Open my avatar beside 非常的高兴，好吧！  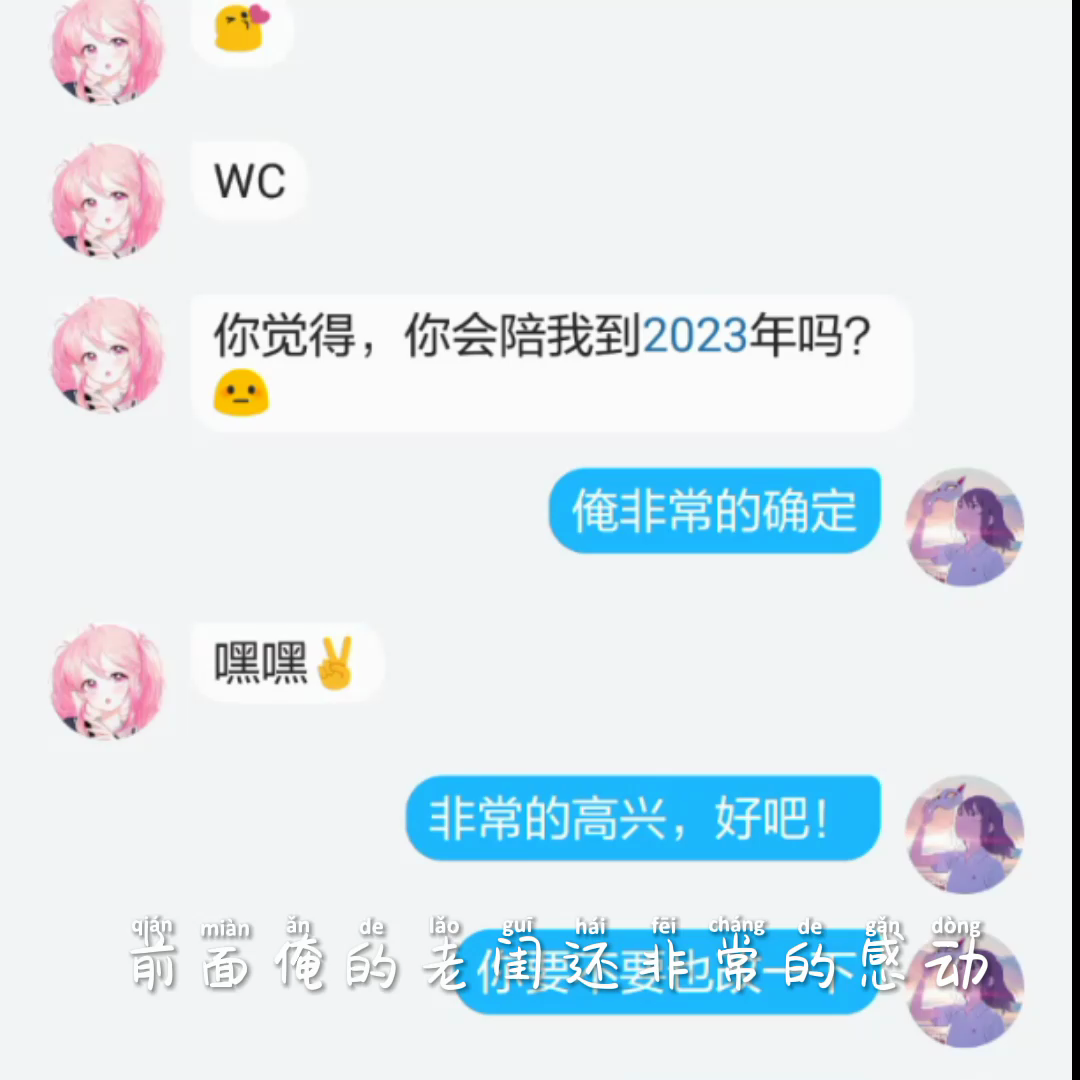(964, 835)
